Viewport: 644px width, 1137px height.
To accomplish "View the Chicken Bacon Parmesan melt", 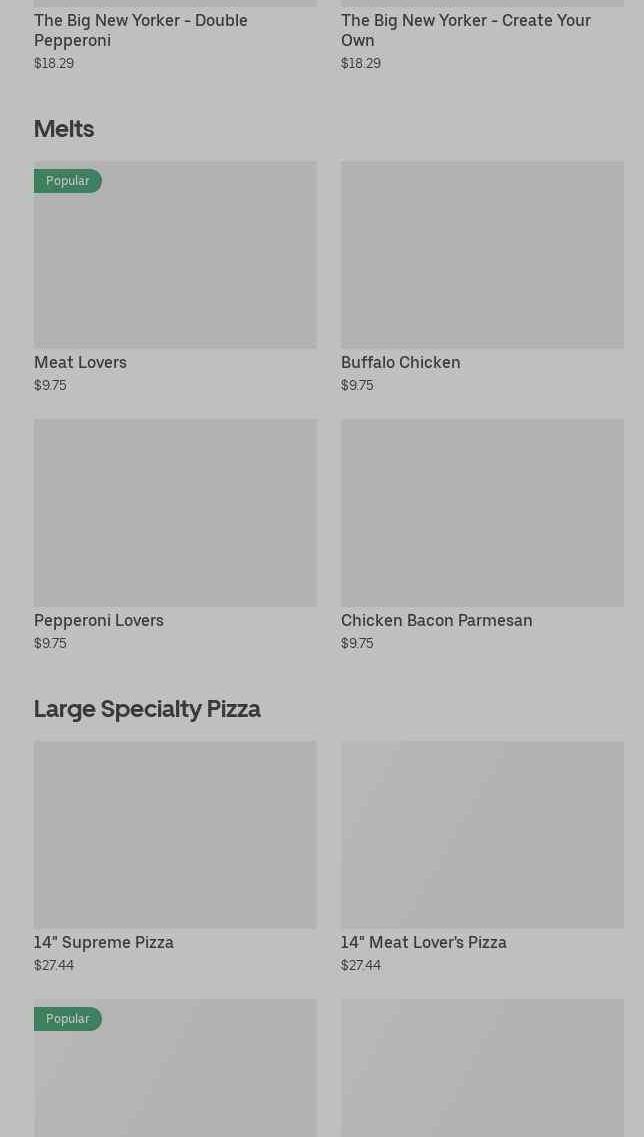I will [482, 513].
